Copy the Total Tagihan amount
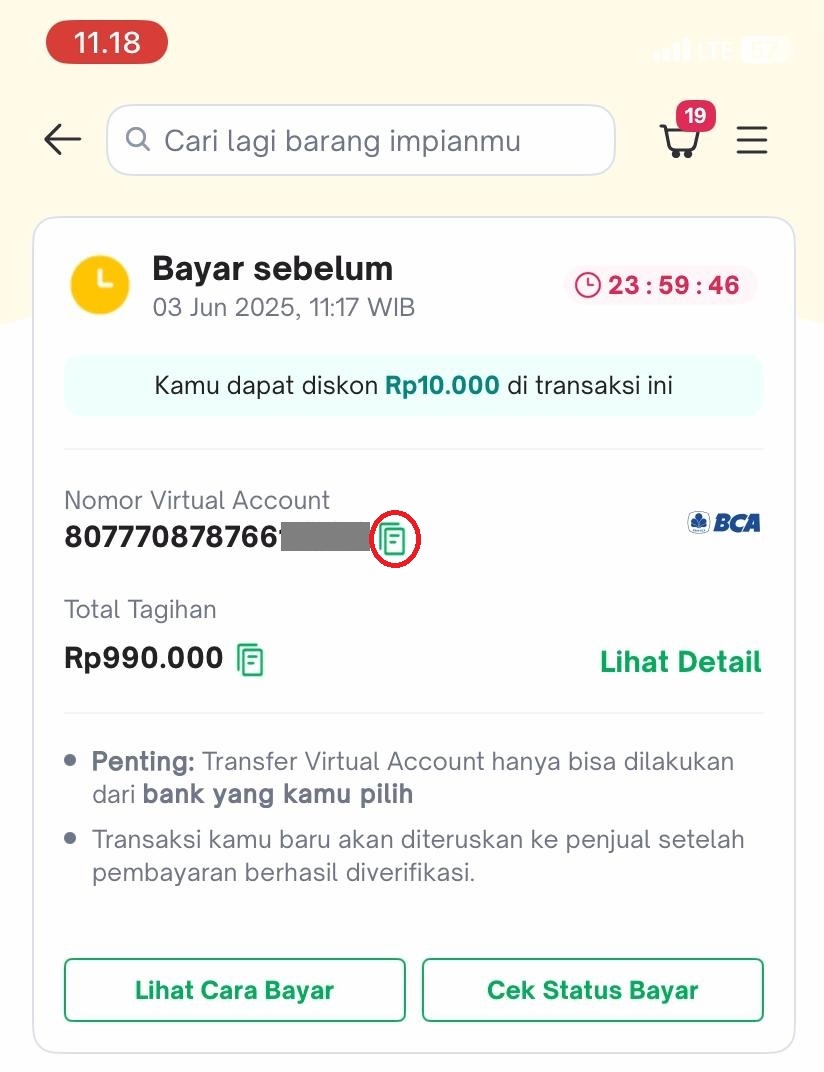 [250, 659]
